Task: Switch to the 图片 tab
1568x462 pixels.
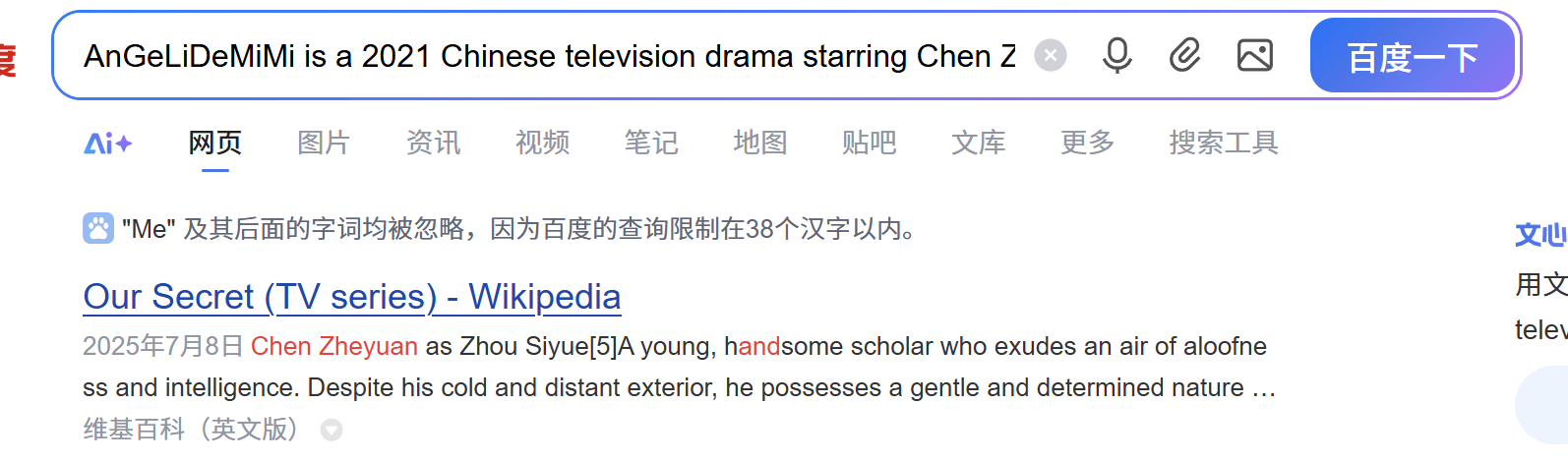Action: (324, 144)
